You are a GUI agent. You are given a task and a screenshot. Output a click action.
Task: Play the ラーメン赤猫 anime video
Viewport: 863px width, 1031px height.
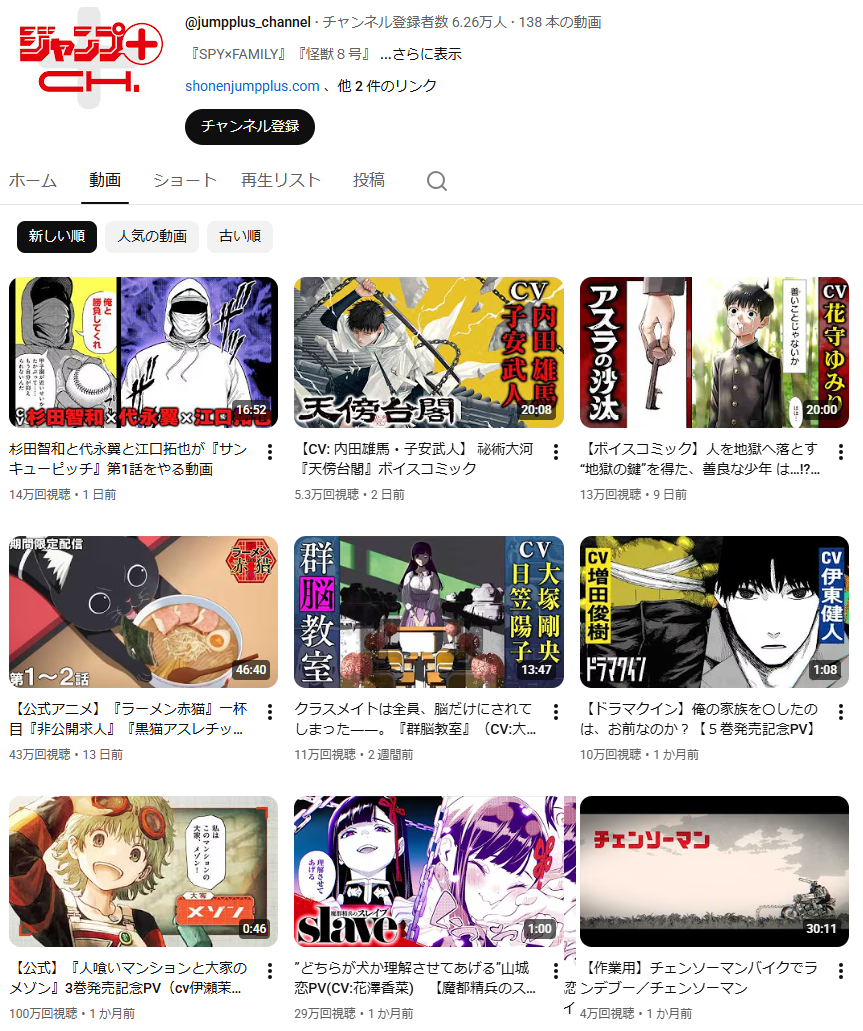(x=143, y=612)
